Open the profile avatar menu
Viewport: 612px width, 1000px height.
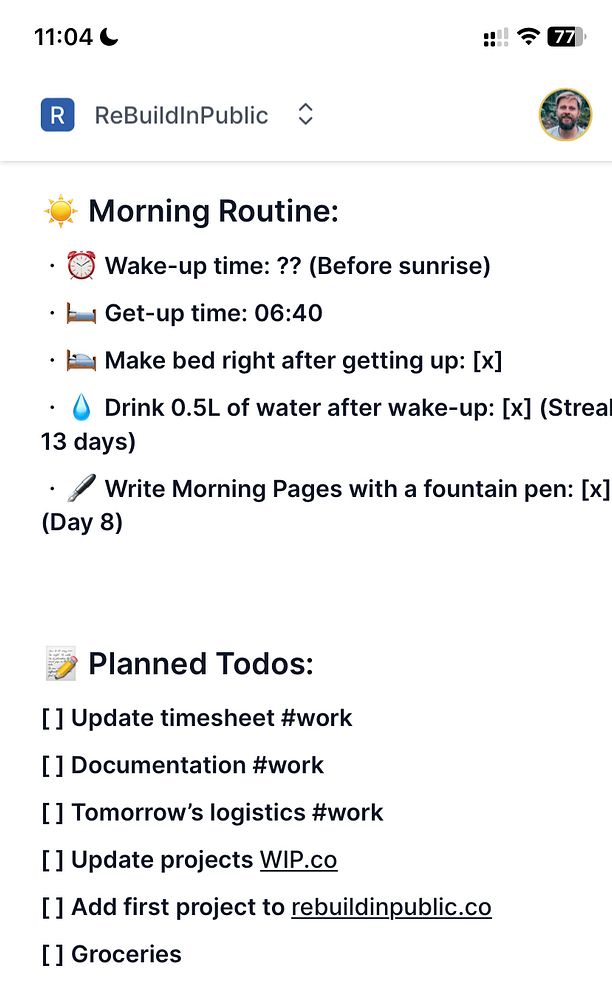point(565,114)
